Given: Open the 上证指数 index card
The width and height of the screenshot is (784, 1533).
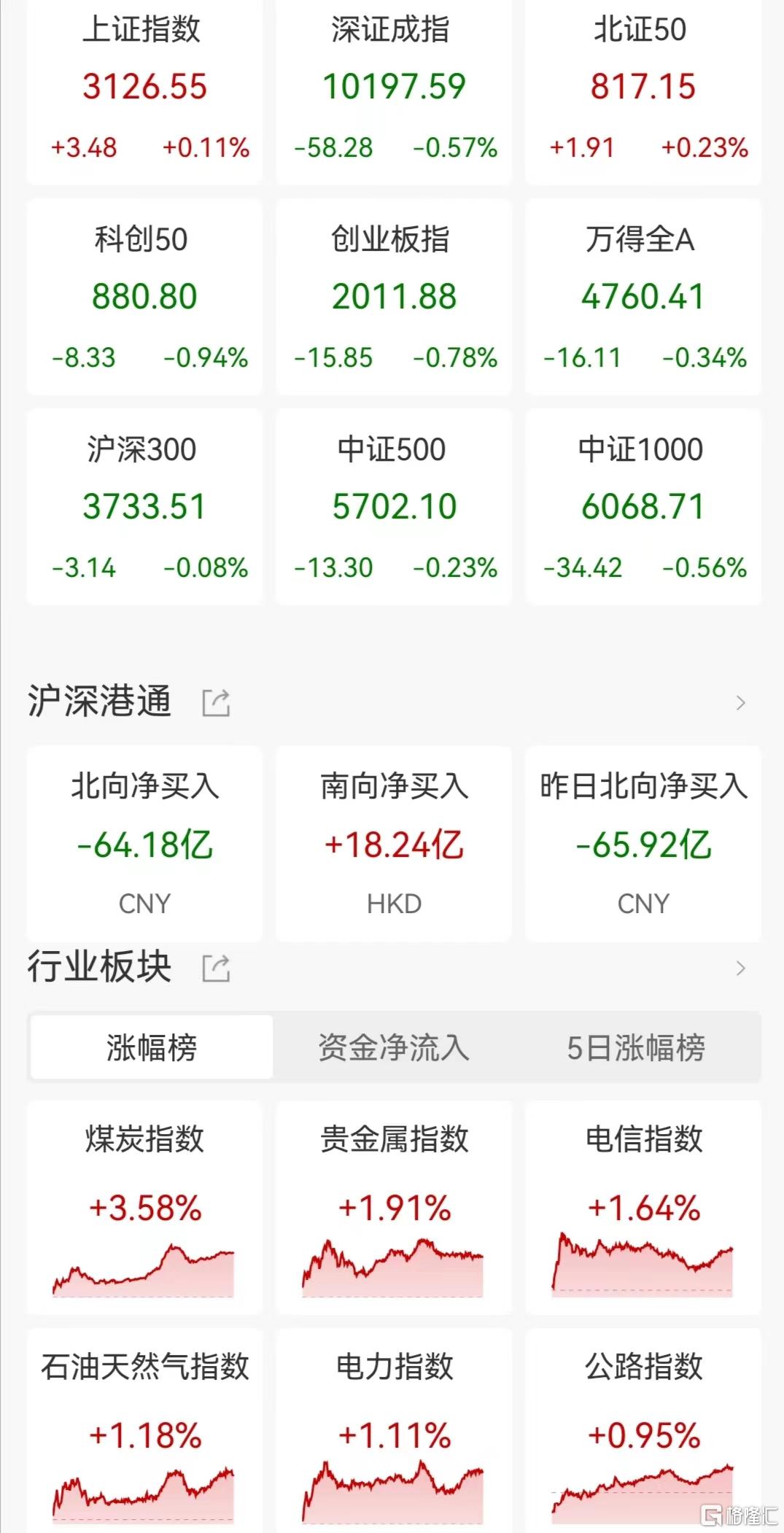Looking at the screenshot, I should coord(144,91).
